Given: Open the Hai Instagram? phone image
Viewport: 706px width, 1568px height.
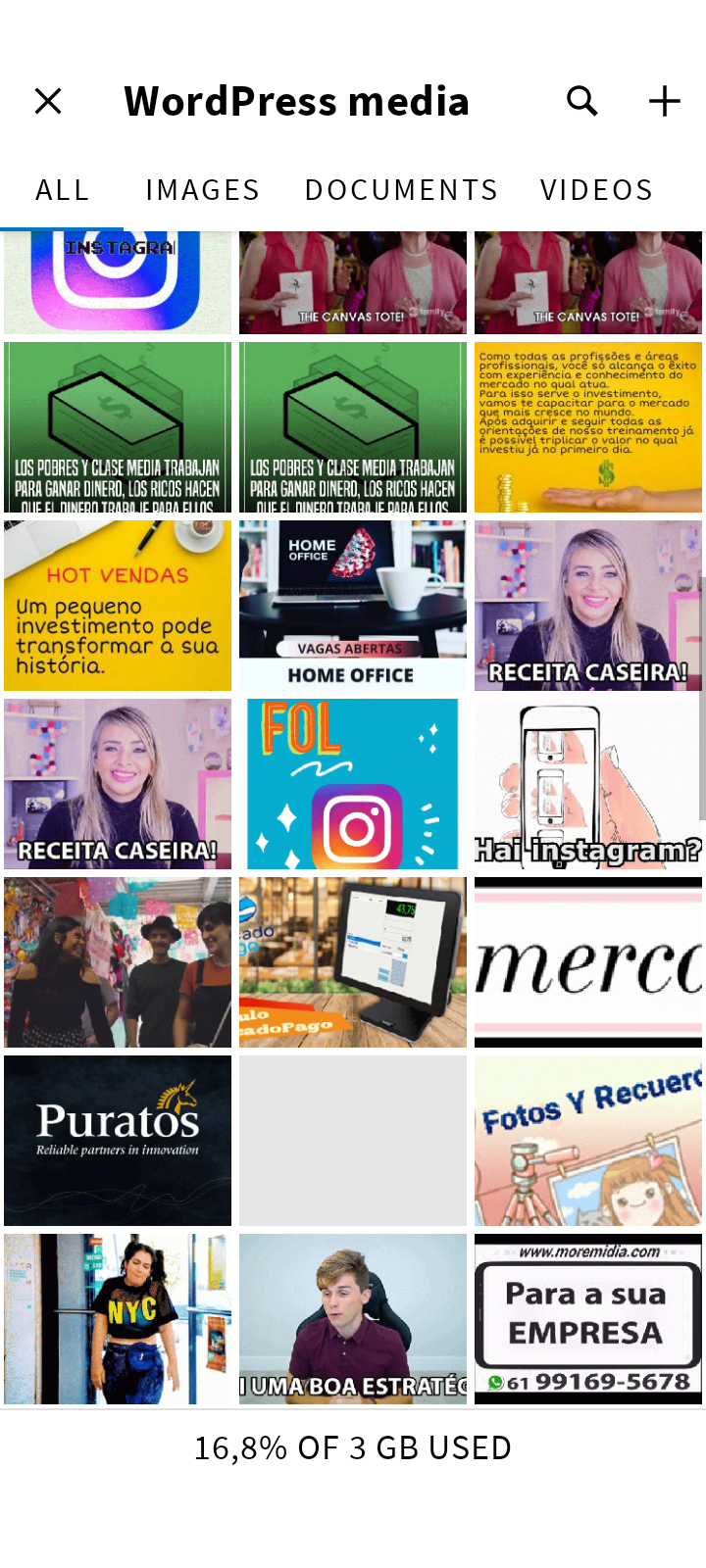Looking at the screenshot, I should pos(588,784).
